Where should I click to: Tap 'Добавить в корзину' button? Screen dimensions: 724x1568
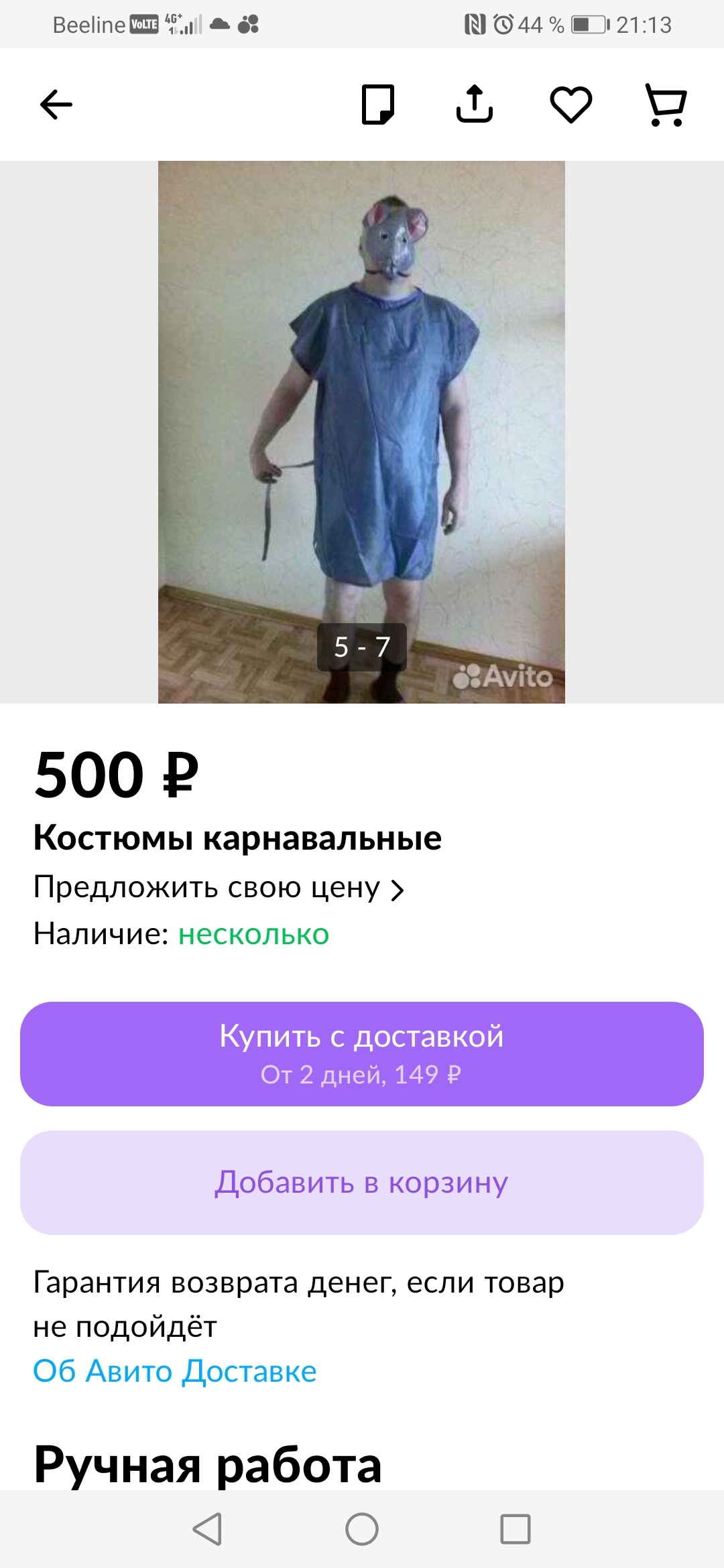pyautogui.click(x=361, y=1183)
